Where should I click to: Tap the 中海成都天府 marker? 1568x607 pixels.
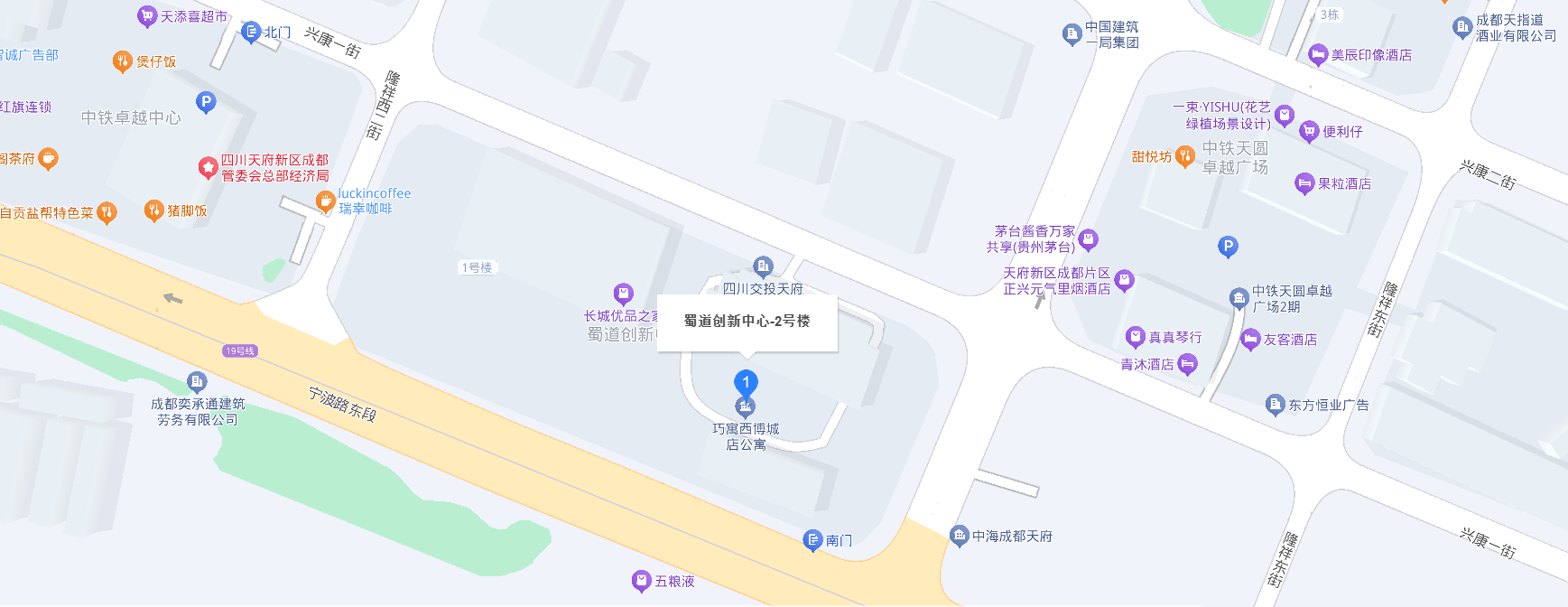click(959, 536)
